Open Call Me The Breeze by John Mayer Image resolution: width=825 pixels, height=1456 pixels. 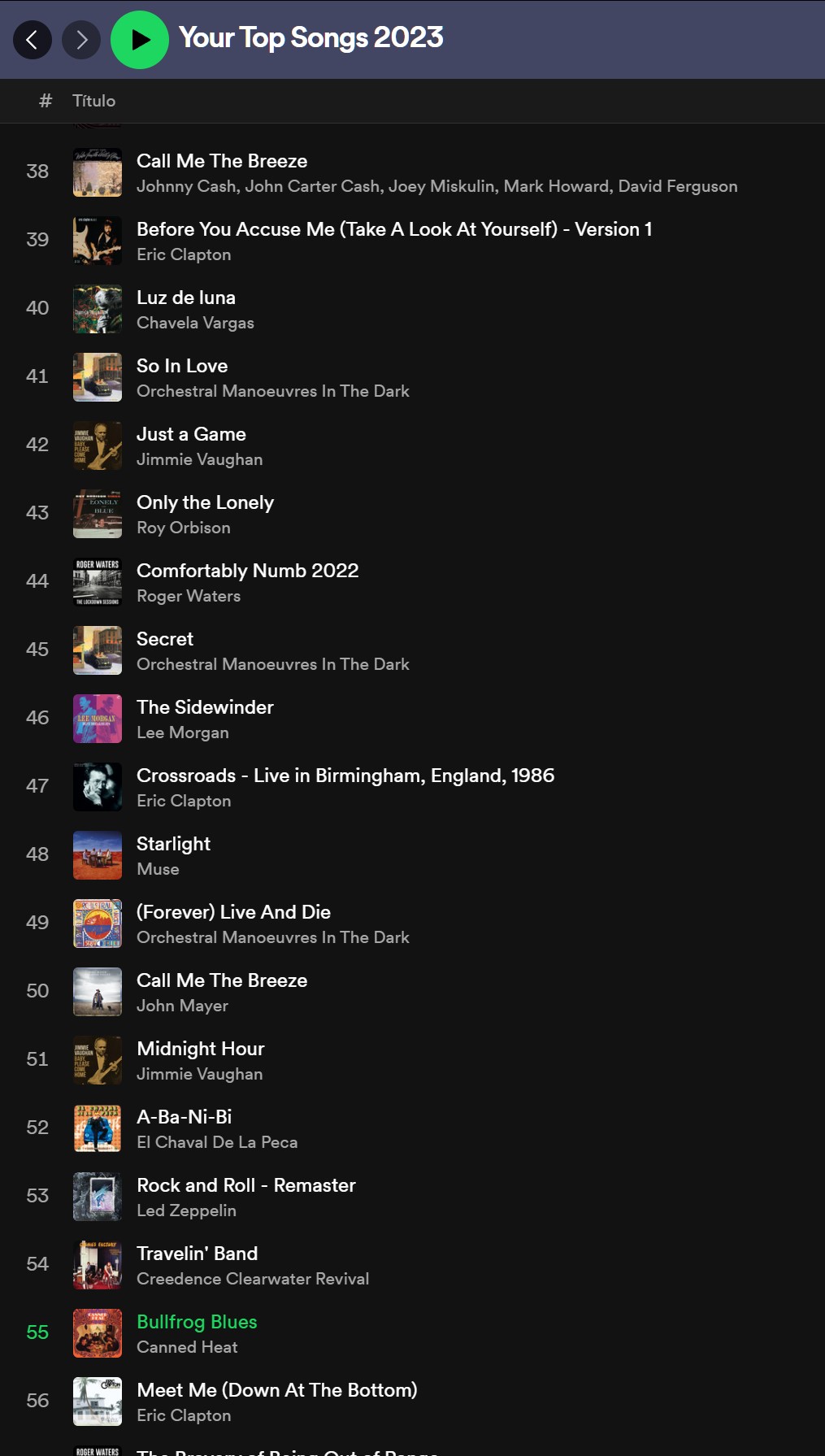(222, 980)
